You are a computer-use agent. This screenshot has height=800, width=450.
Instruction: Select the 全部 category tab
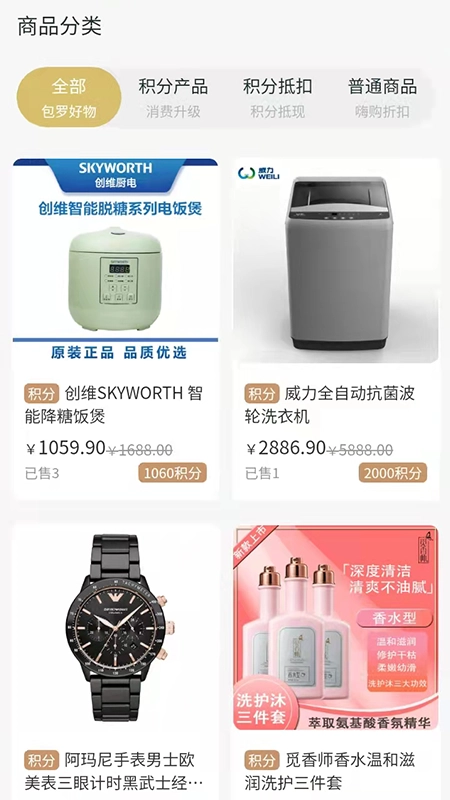pos(69,97)
